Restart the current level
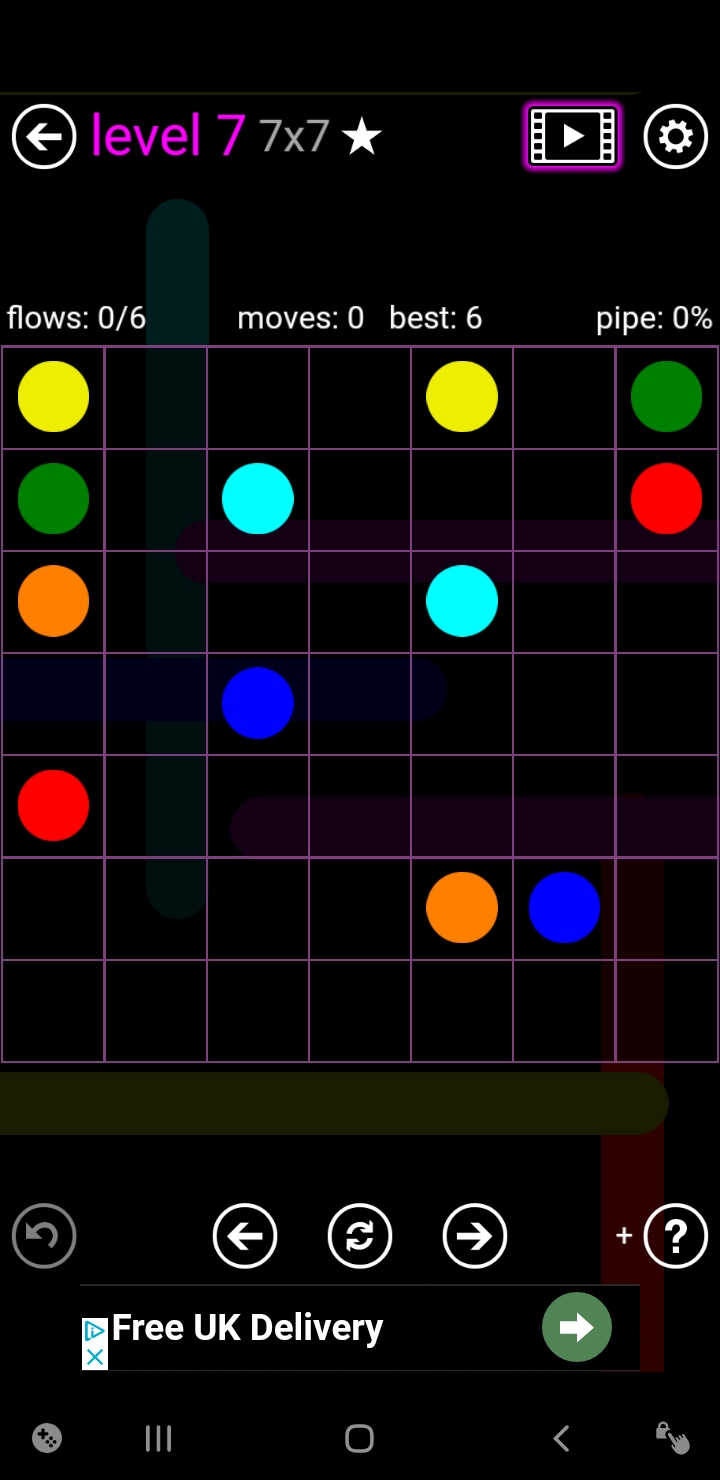The image size is (720, 1480). point(360,1236)
